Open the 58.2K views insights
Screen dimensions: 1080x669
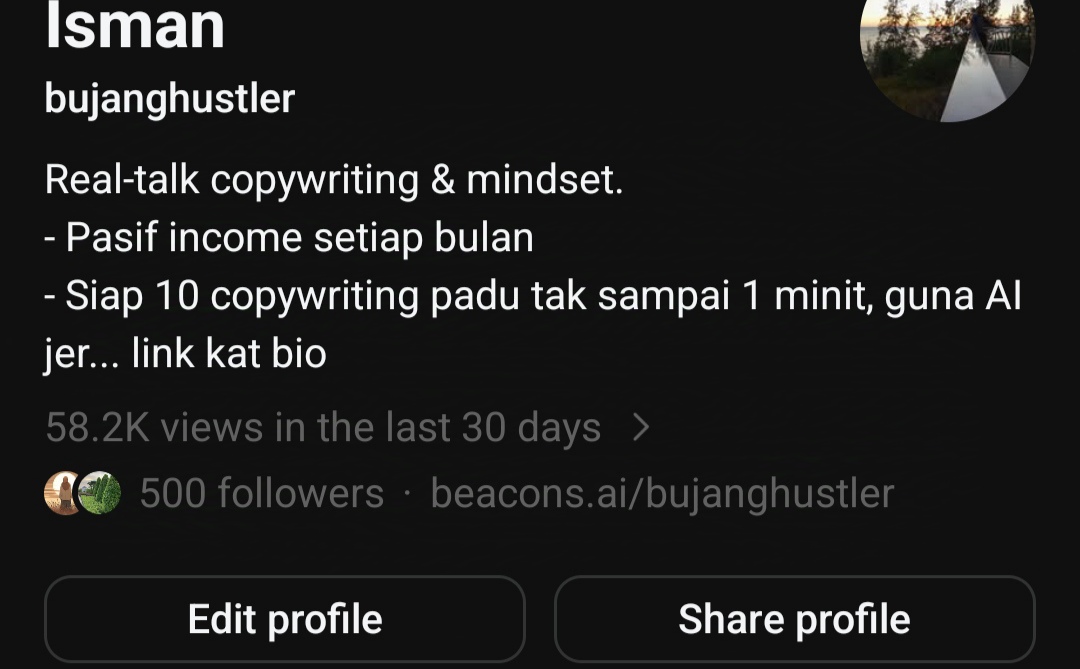[x=347, y=428]
